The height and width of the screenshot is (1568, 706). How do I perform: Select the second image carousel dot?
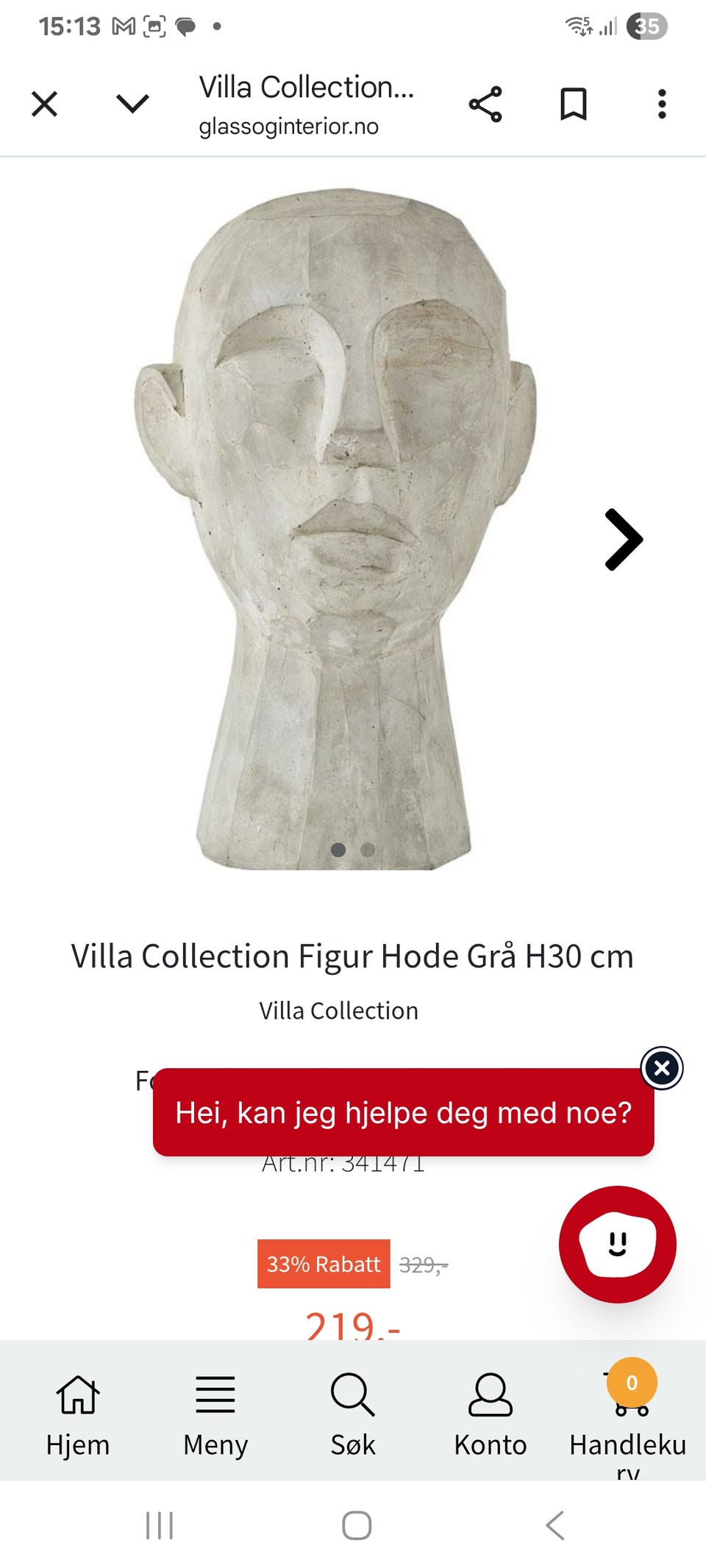[367, 849]
